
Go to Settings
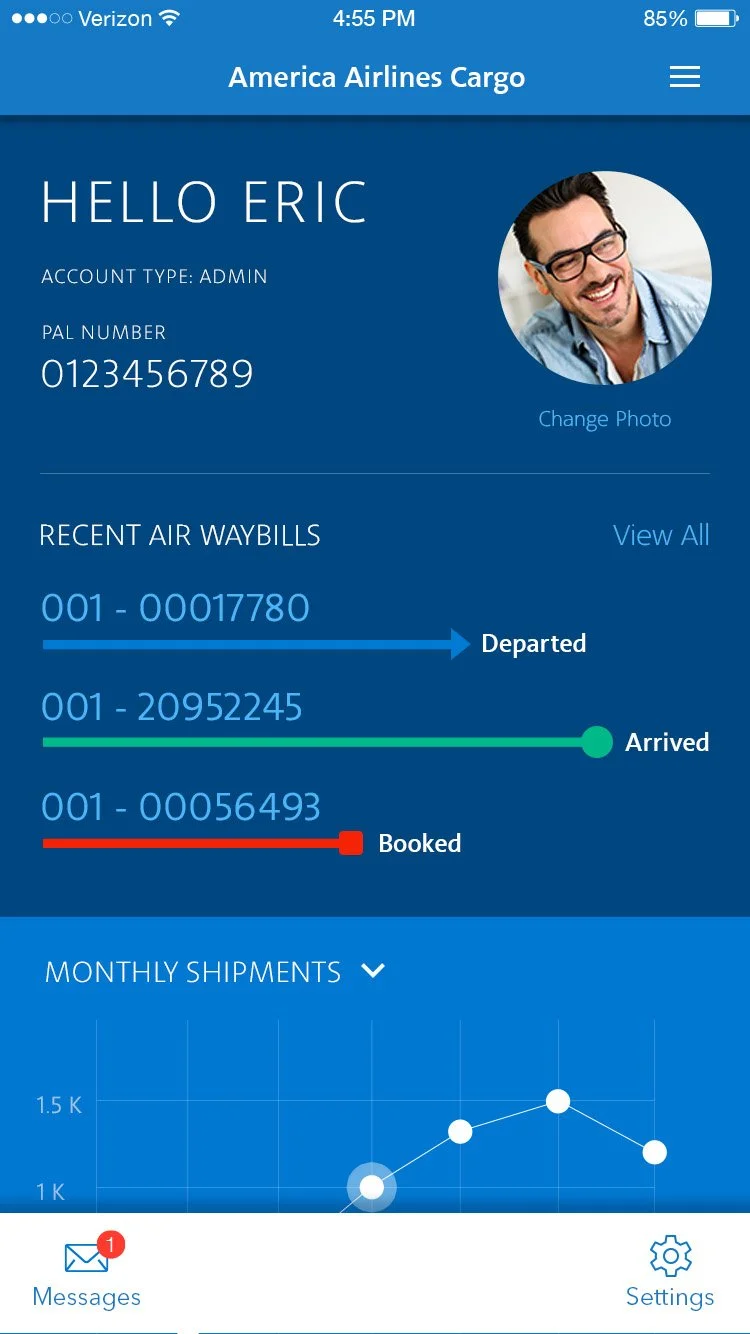(670, 1272)
